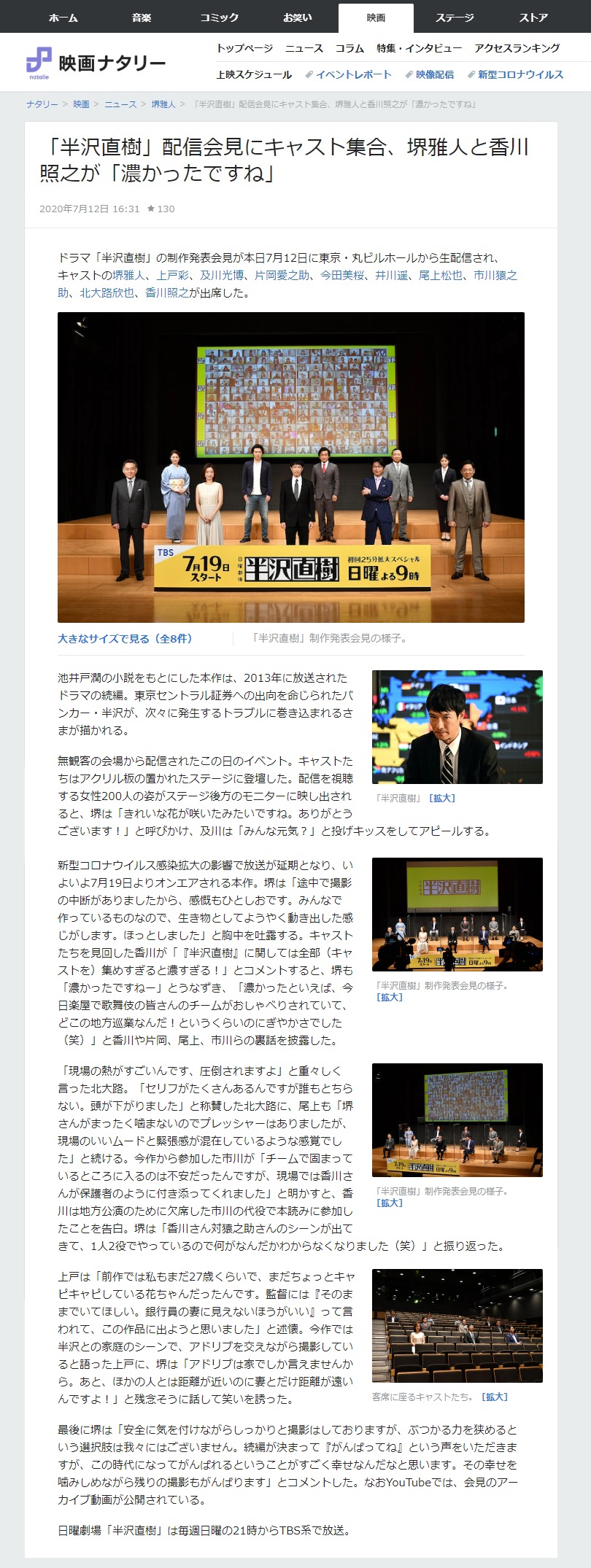Open the 香川照之 cast link
Image resolution: width=591 pixels, height=1568 pixels.
click(x=167, y=292)
